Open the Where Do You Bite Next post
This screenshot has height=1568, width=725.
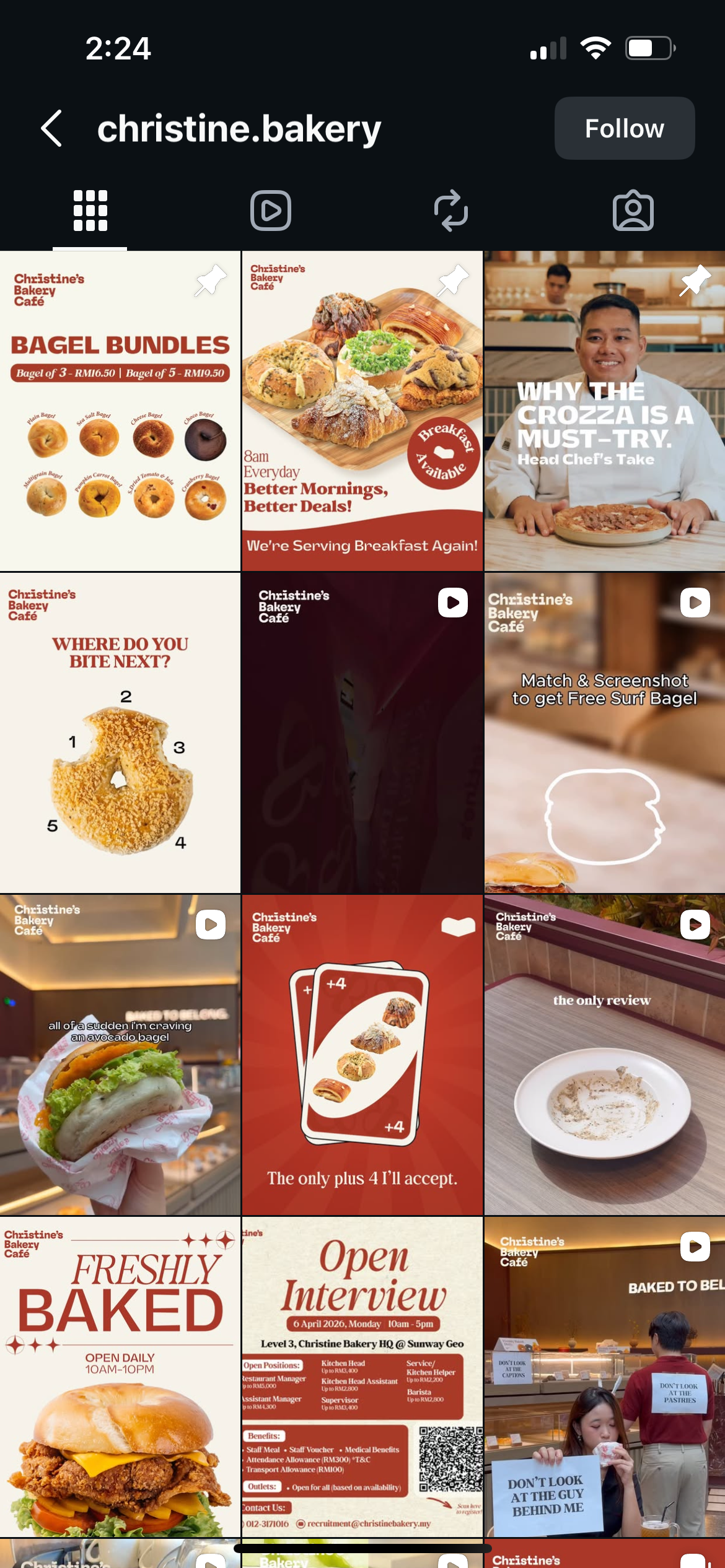coord(120,733)
